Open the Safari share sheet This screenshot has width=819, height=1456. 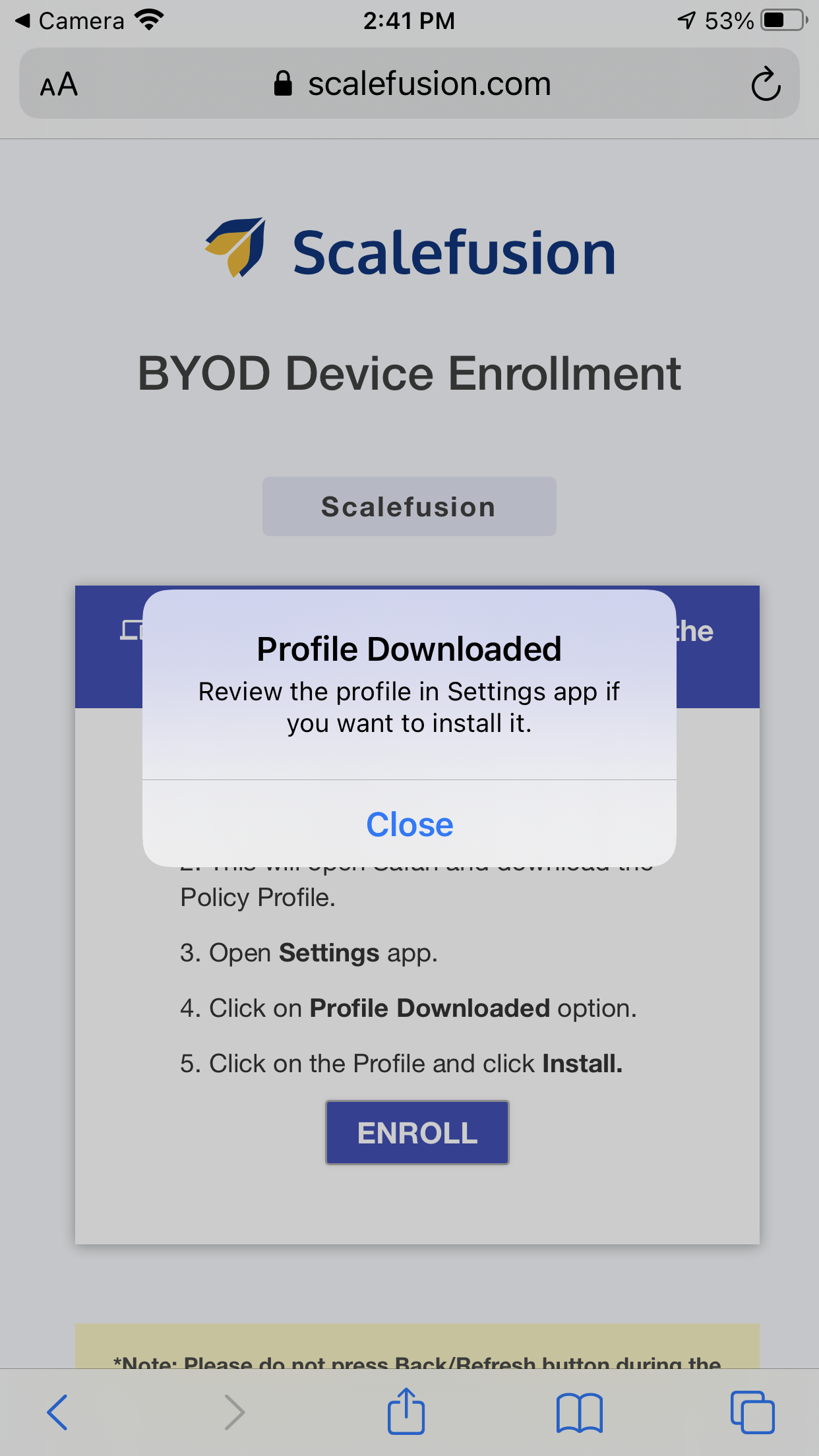pos(406,1411)
